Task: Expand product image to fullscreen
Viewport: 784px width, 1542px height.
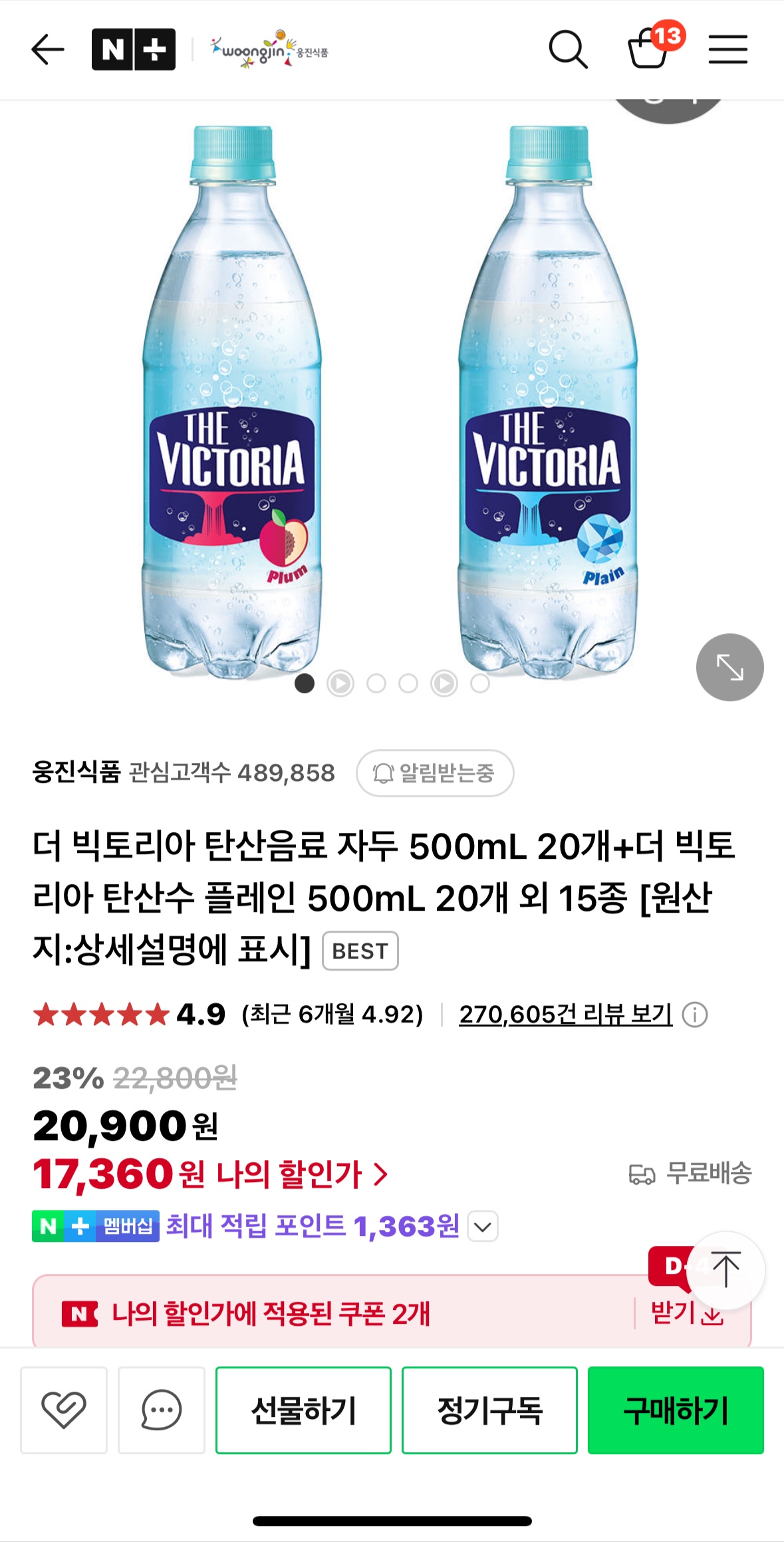Action: coord(729,667)
